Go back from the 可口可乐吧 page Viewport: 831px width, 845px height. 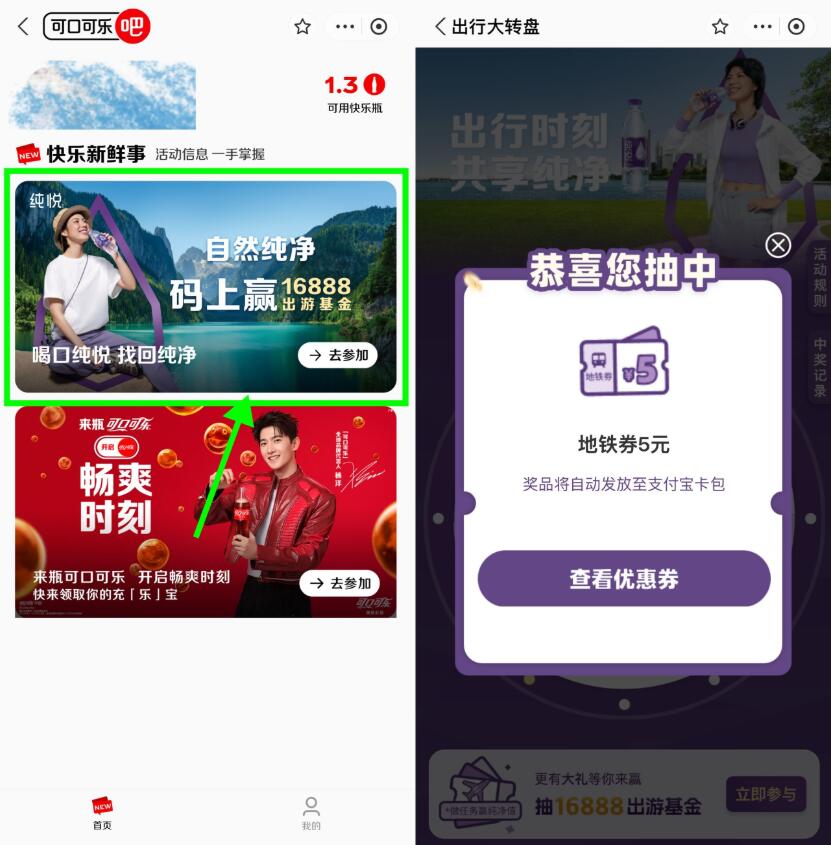[x=23, y=27]
